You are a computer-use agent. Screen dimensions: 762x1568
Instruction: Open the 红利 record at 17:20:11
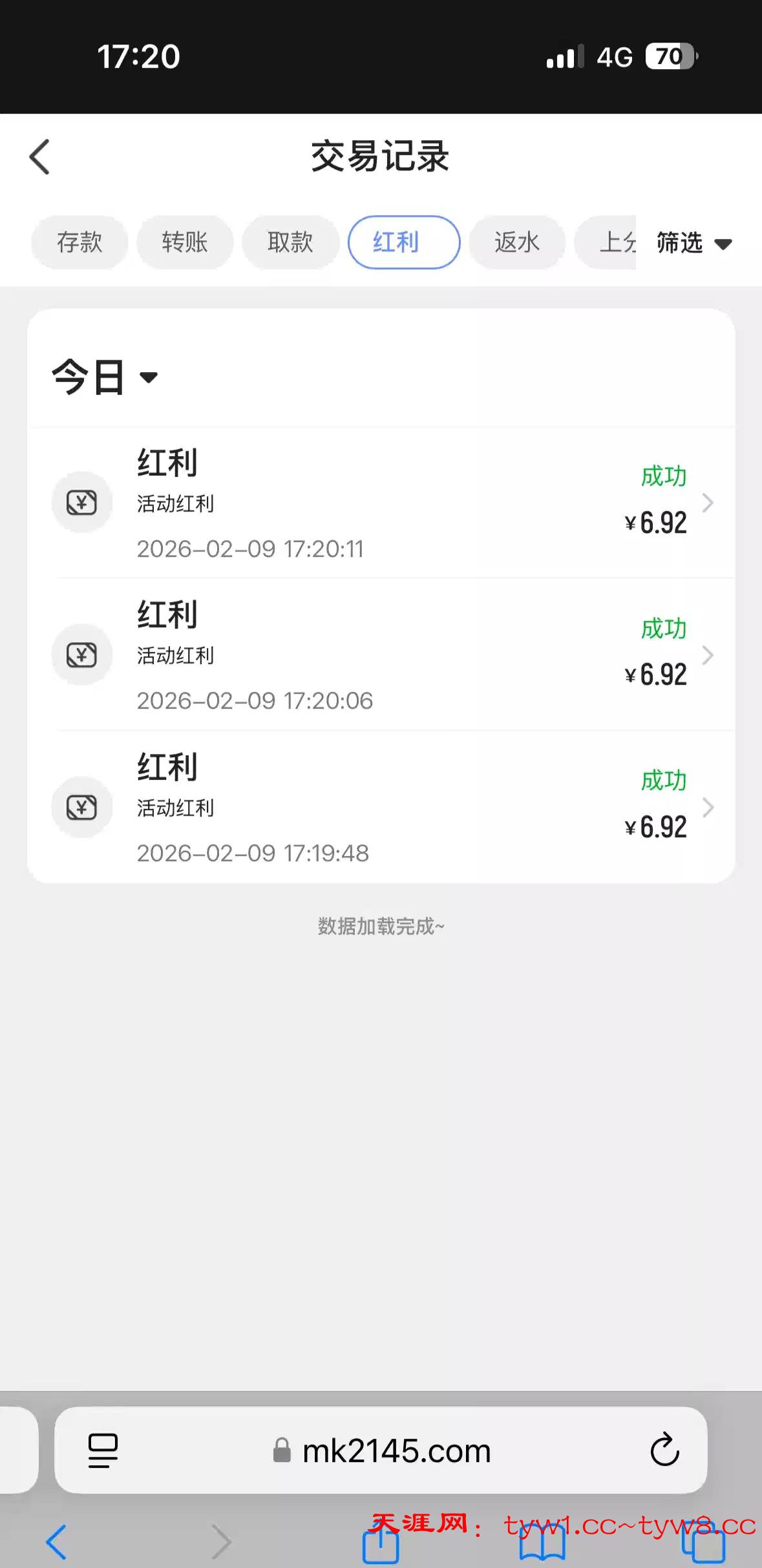click(381, 503)
